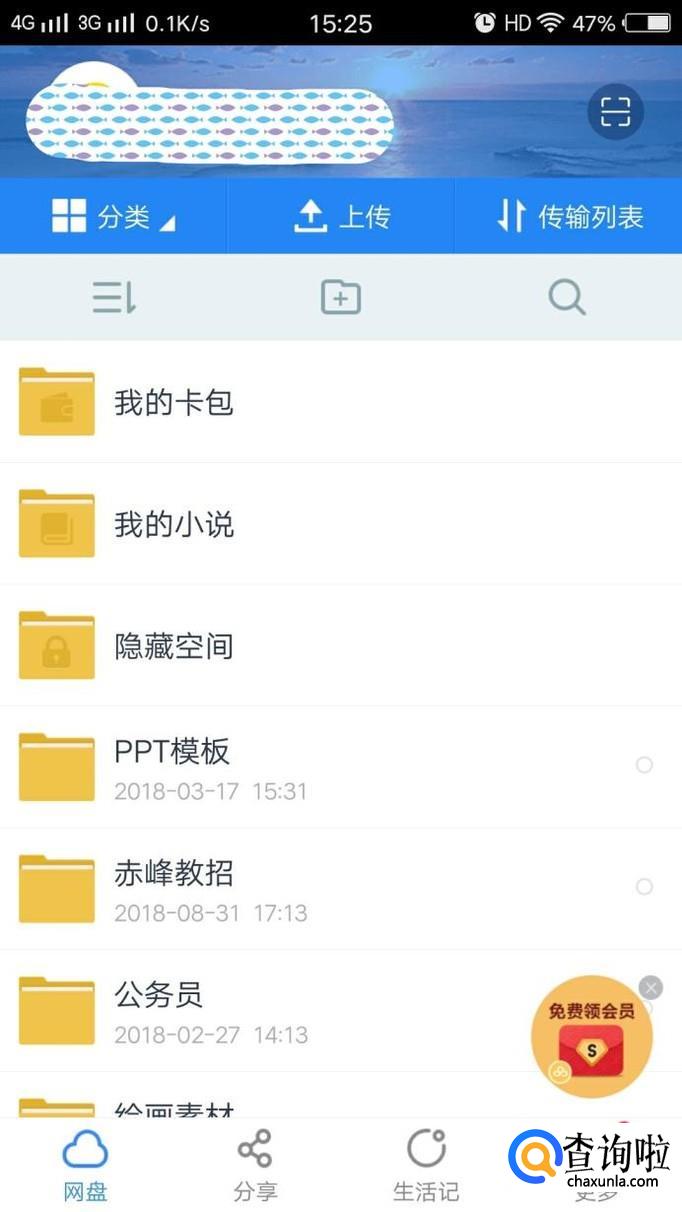
Task: Select the PPT模板 folder checkbox
Action: 644,765
